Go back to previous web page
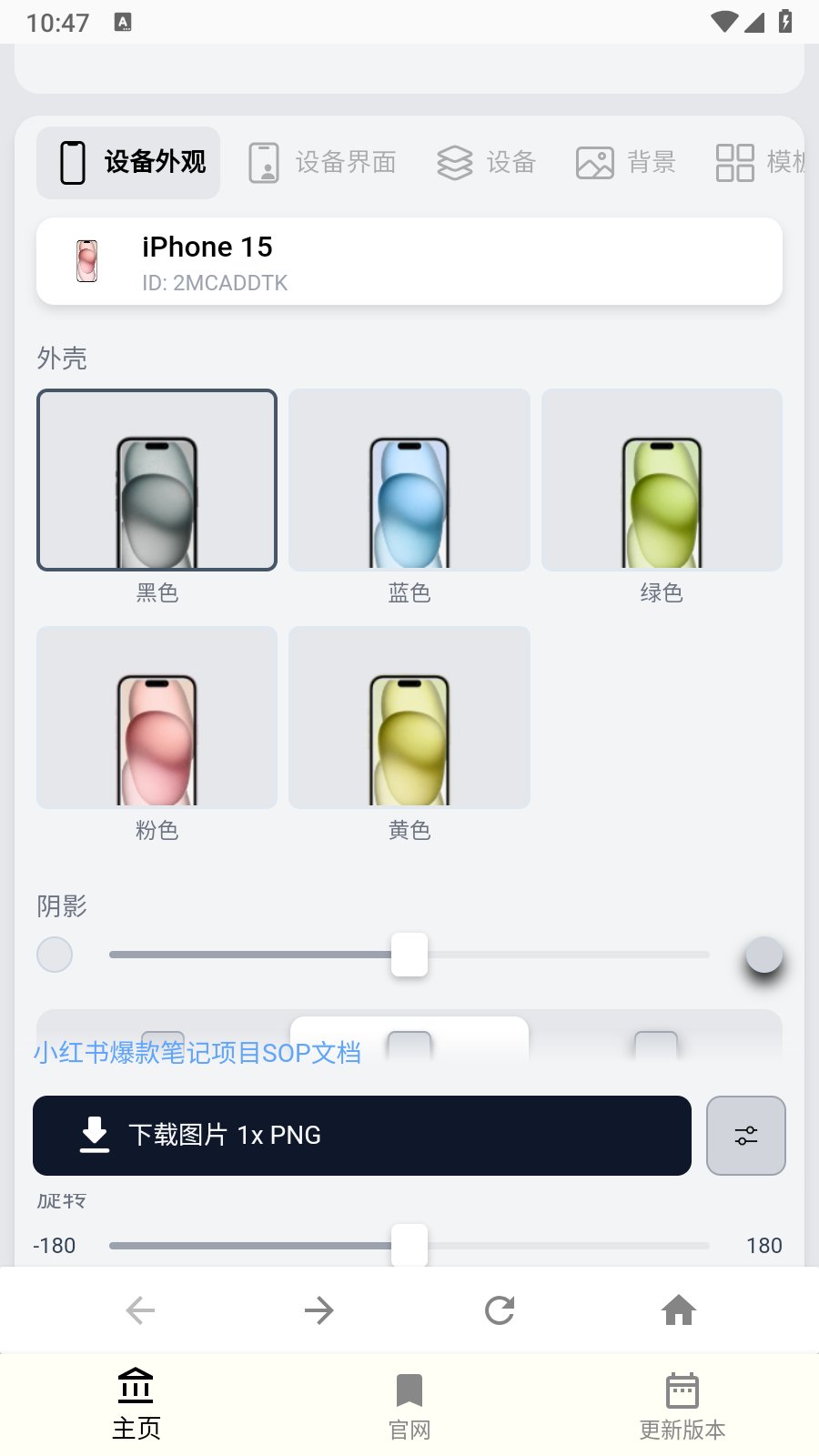 (140, 1310)
